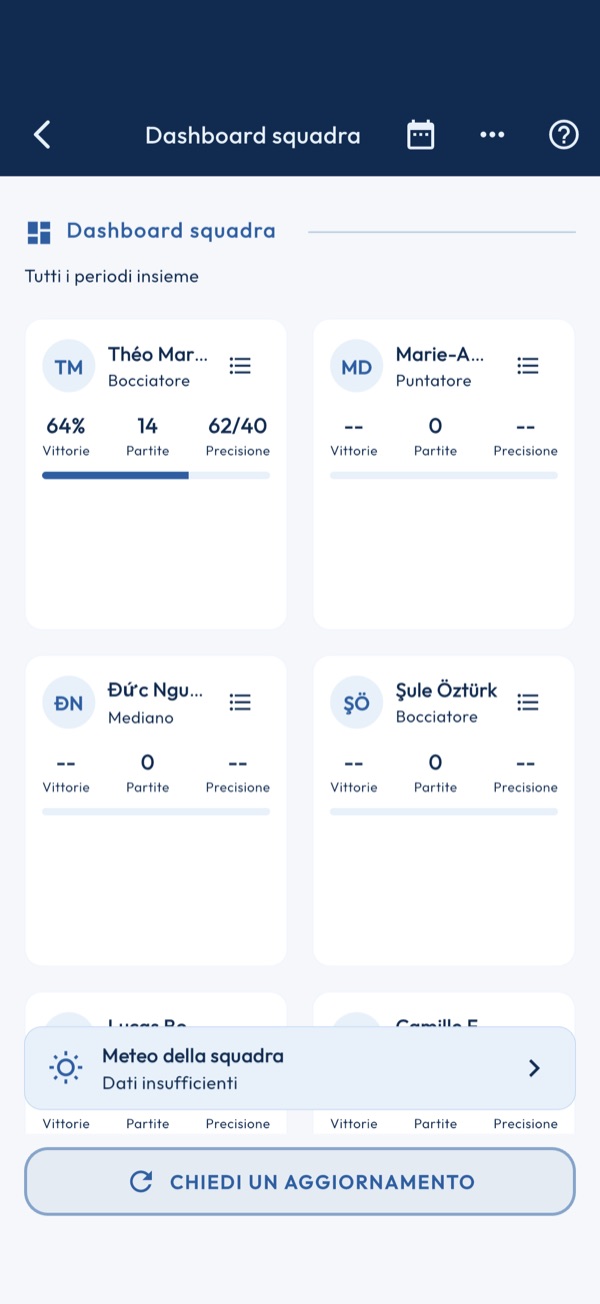Open the list icon on Đức's card
600x1304 pixels.
point(240,702)
